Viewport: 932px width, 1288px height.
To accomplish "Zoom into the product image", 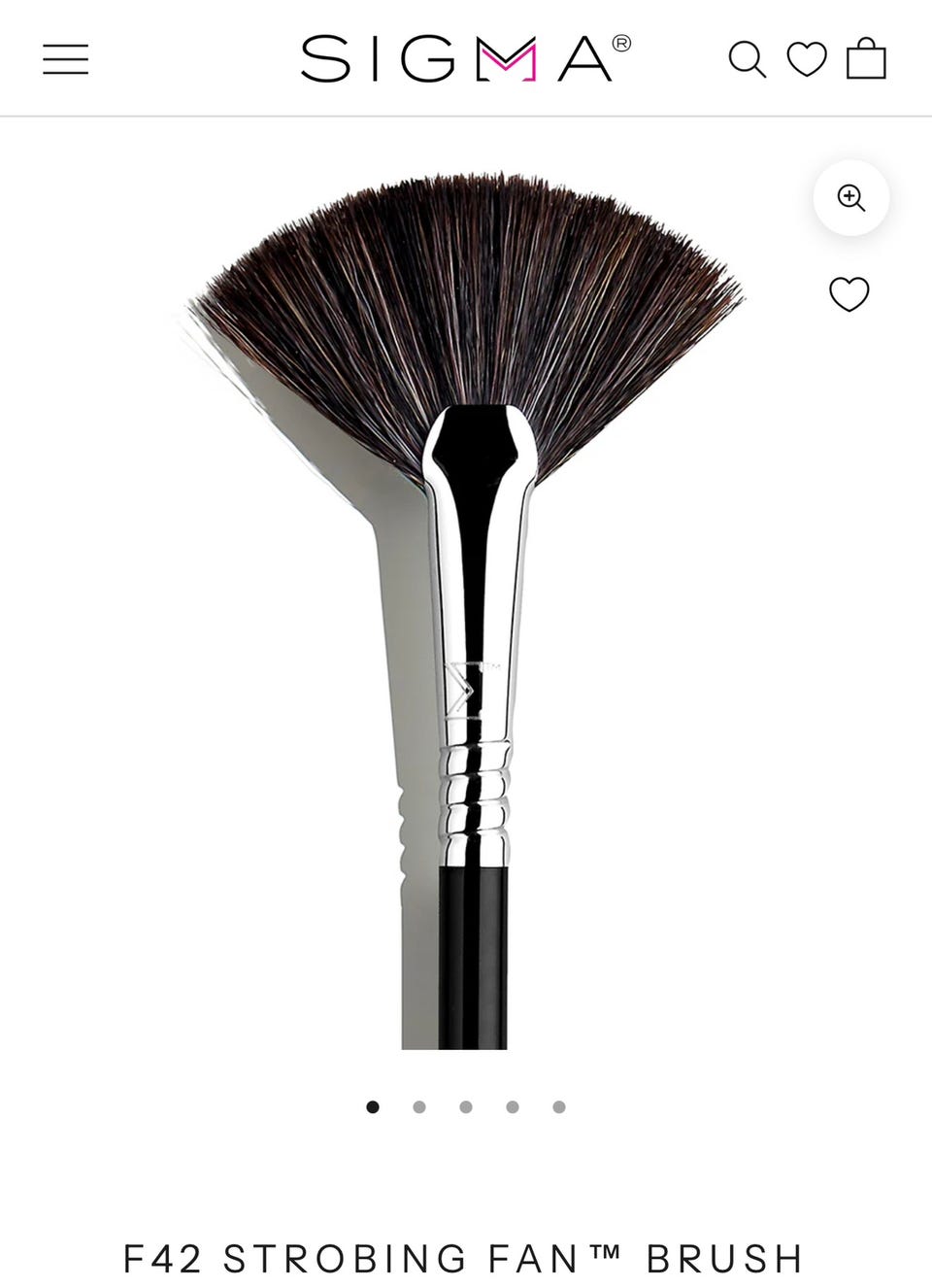I will pos(850,198).
